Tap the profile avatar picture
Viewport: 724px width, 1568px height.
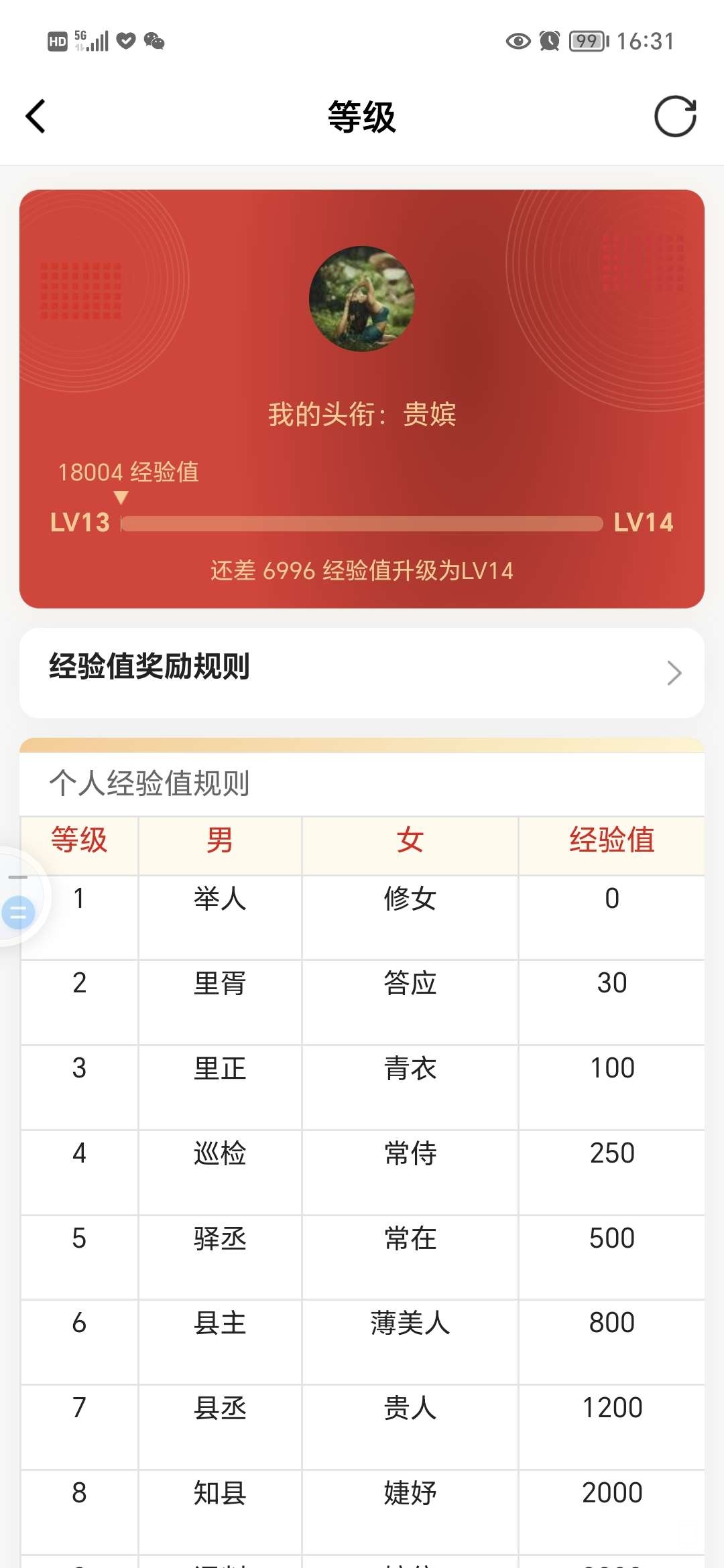(x=362, y=299)
